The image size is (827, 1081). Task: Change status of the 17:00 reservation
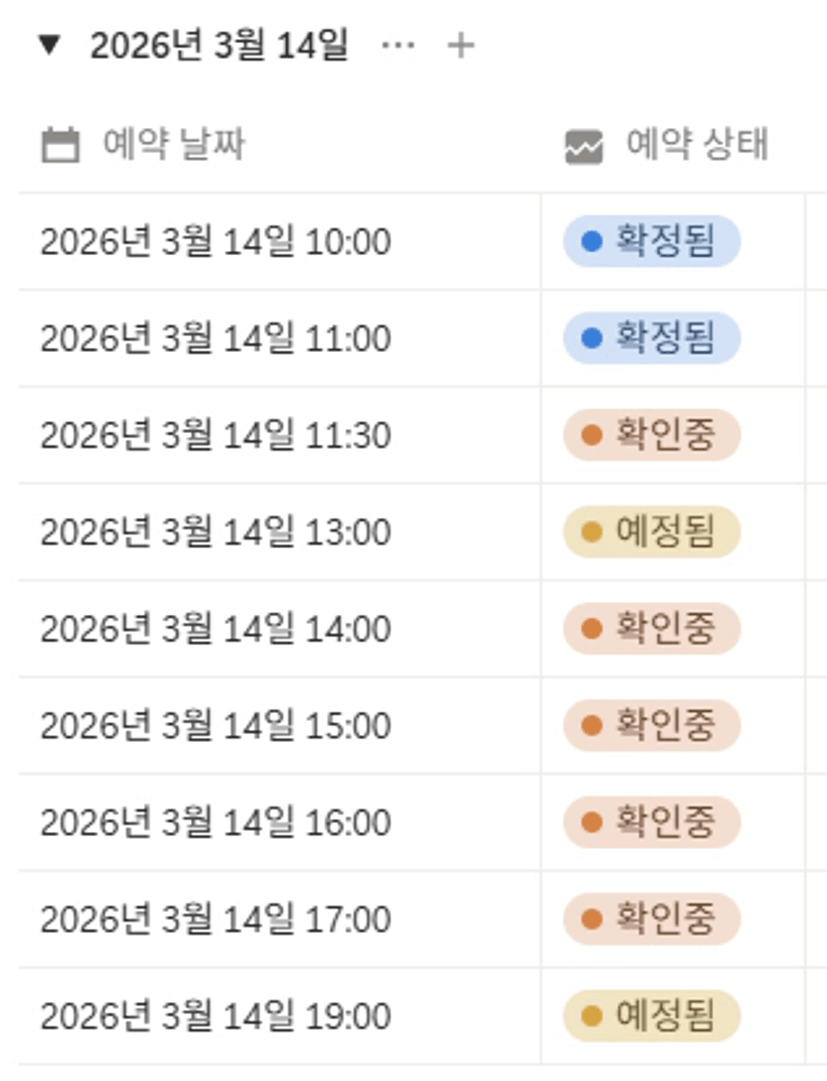click(x=651, y=921)
